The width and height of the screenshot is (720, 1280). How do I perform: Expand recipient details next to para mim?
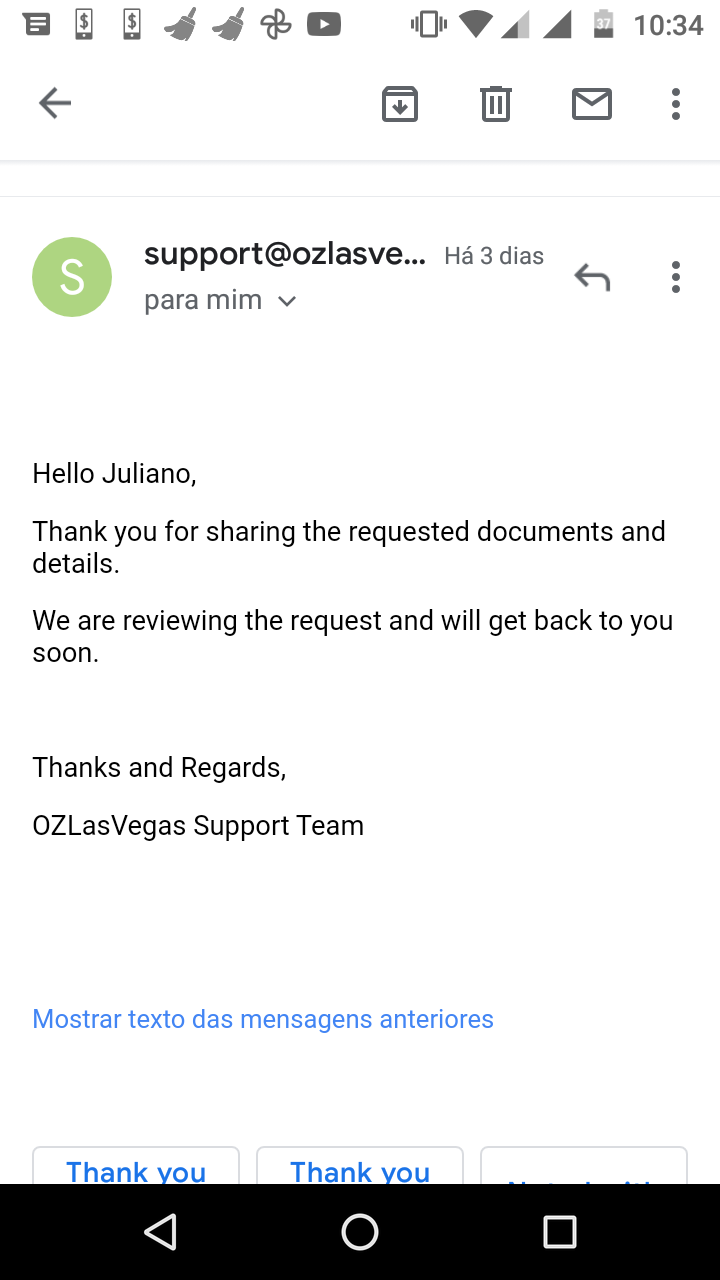pyautogui.click(x=287, y=301)
